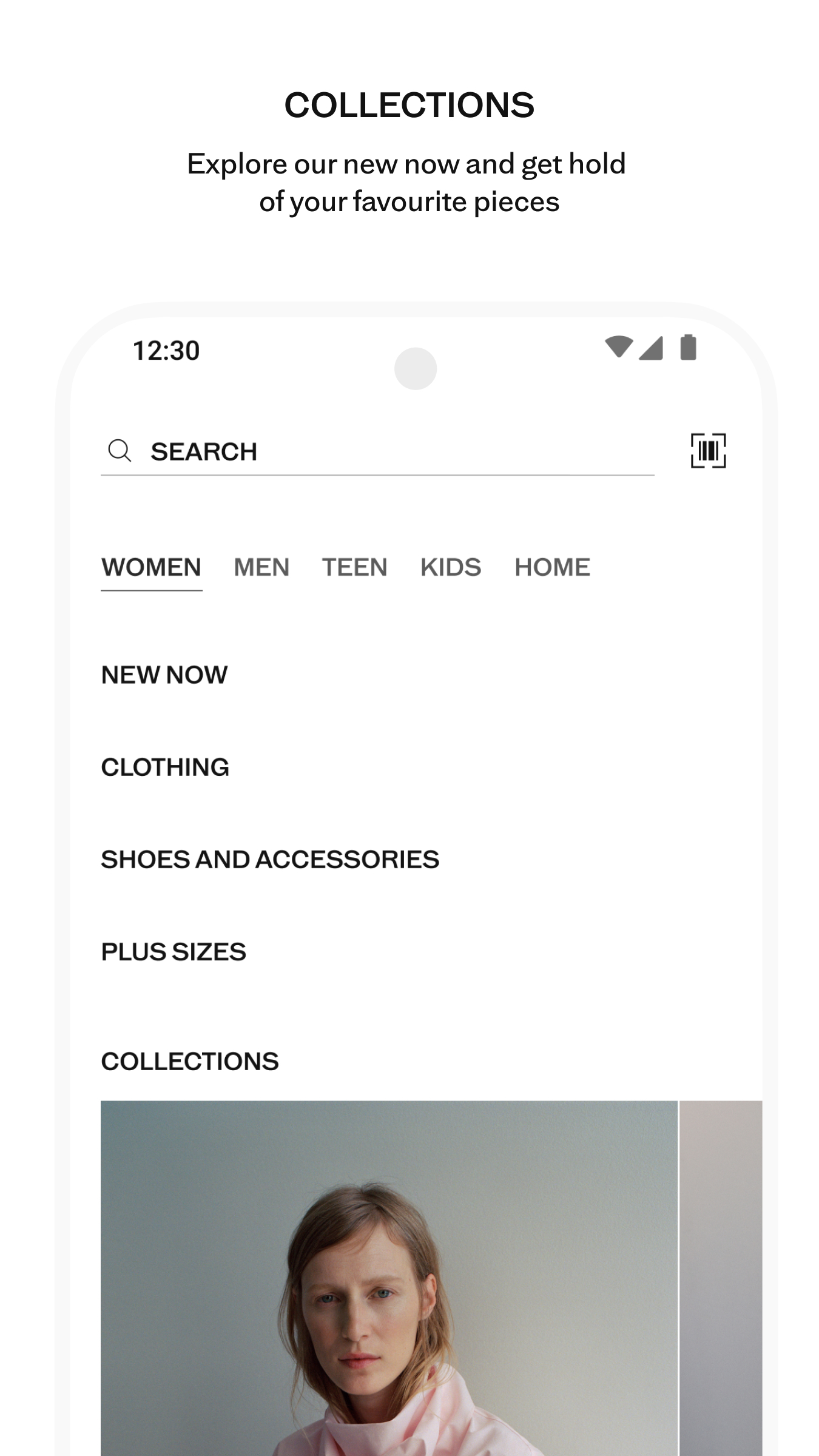This screenshot has width=819, height=1456.
Task: Tap the battery indicator icon
Action: 689,348
